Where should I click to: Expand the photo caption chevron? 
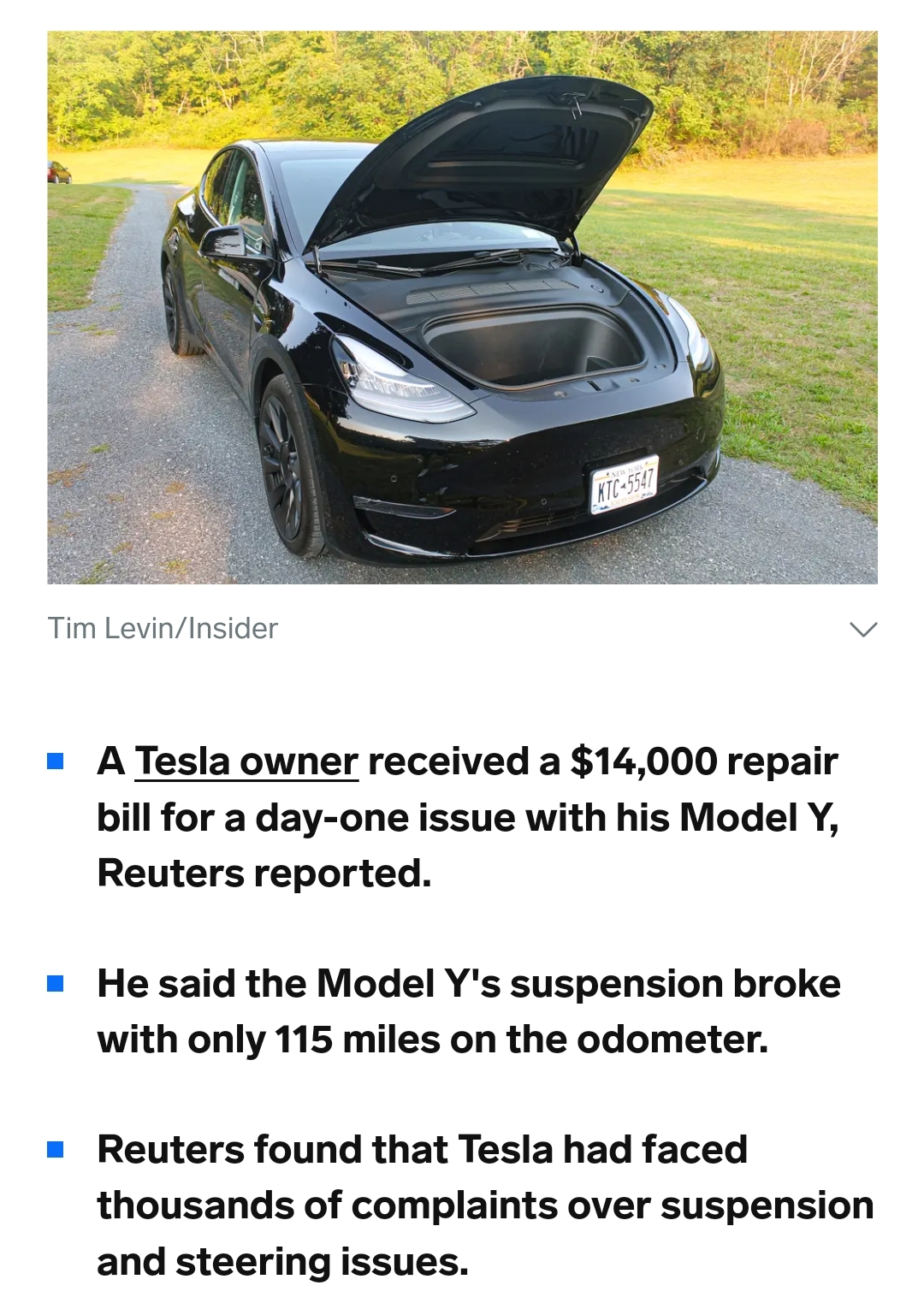point(863,630)
